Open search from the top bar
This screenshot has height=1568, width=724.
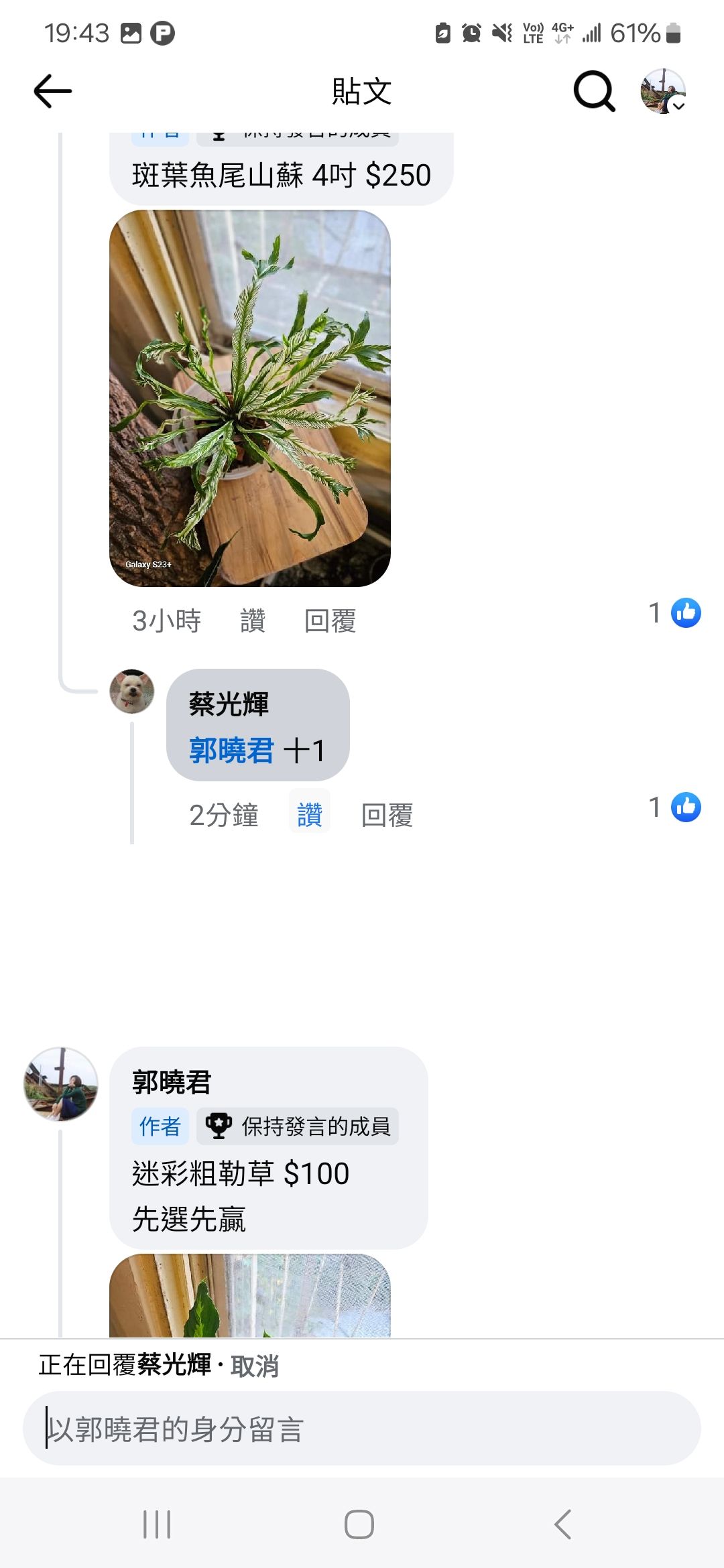594,91
